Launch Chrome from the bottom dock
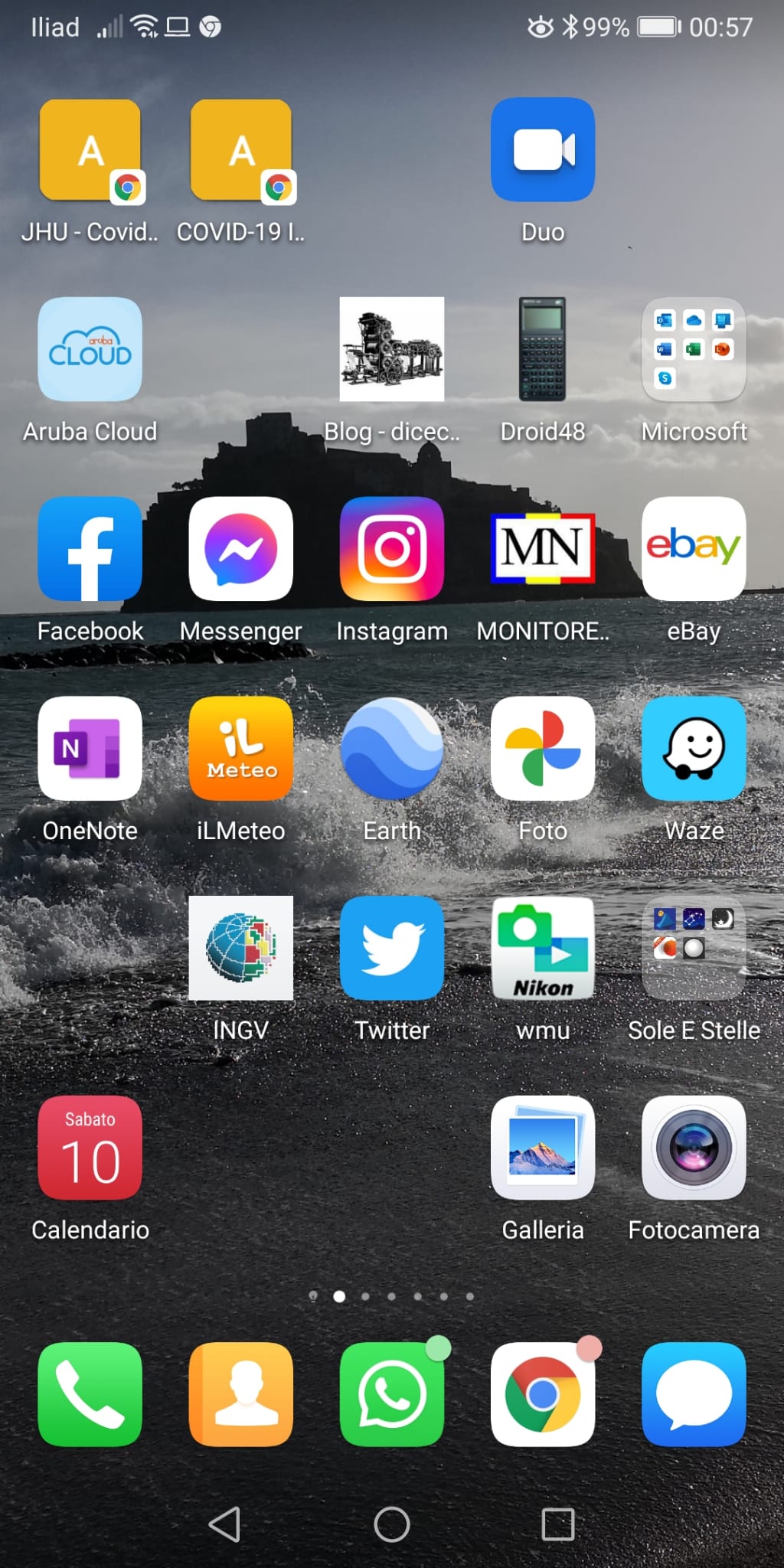The image size is (784, 1568). coord(543,1393)
